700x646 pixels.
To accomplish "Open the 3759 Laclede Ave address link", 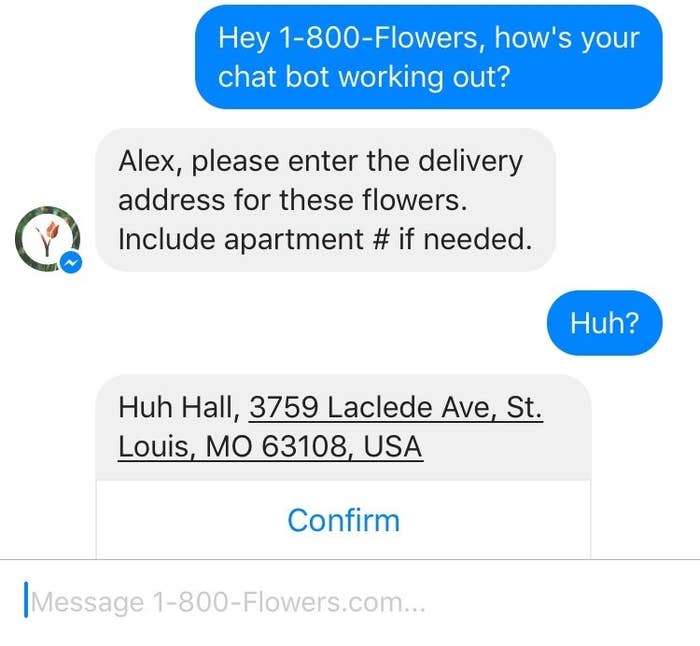I will 395,408.
